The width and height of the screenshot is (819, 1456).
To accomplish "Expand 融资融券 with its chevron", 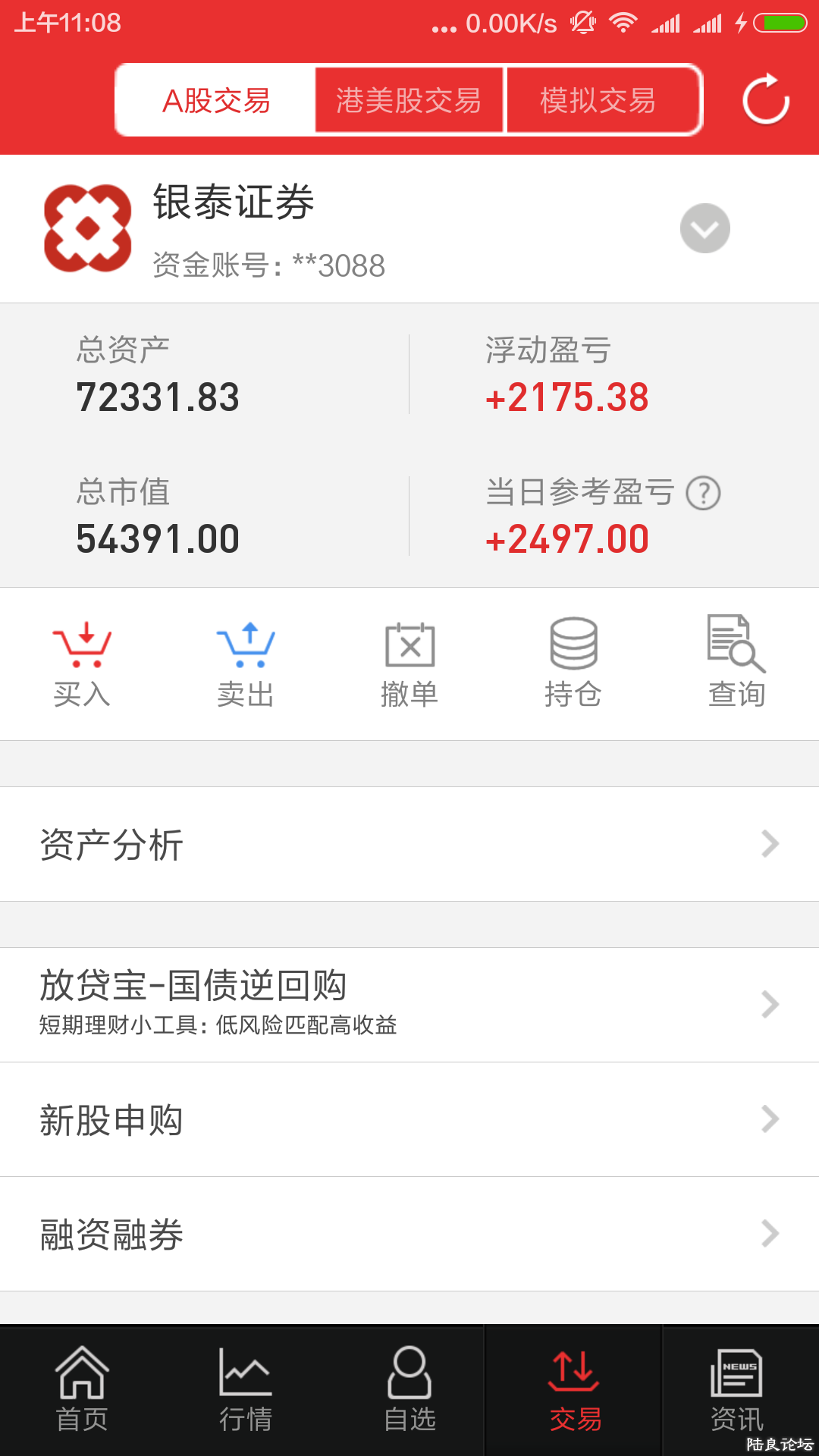I will pyautogui.click(x=770, y=1234).
